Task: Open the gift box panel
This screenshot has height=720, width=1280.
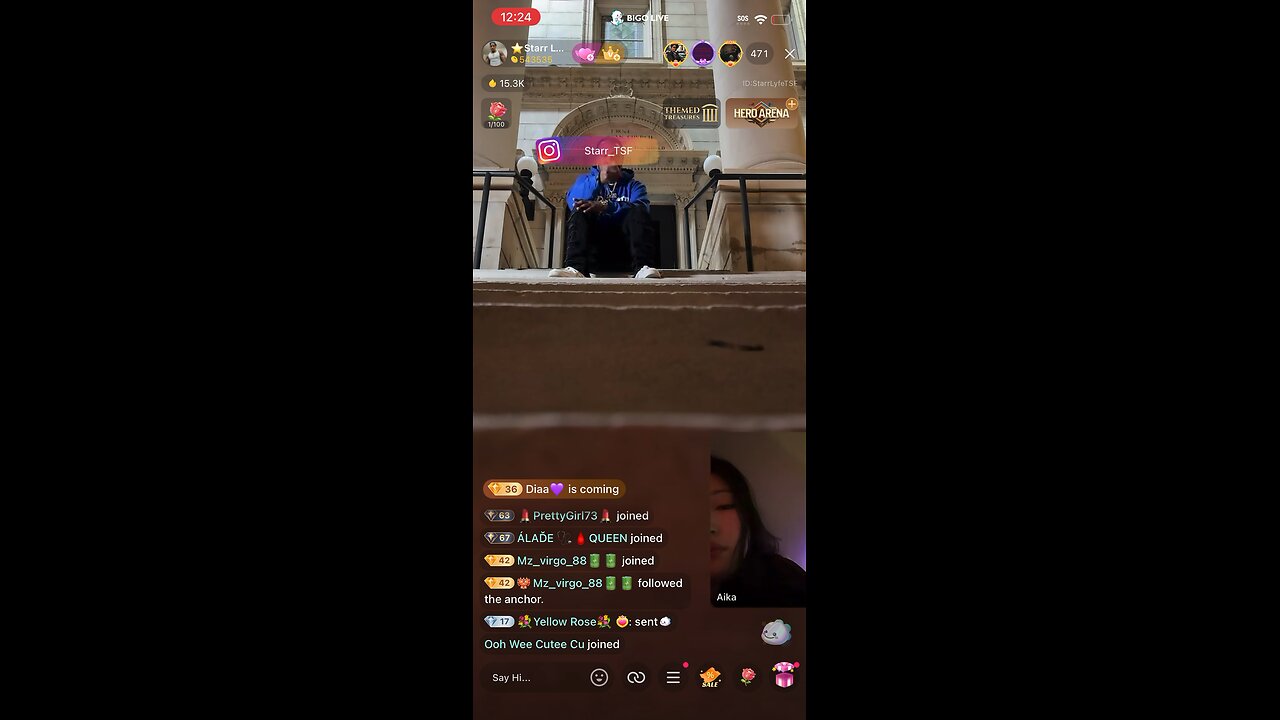Action: (784, 677)
